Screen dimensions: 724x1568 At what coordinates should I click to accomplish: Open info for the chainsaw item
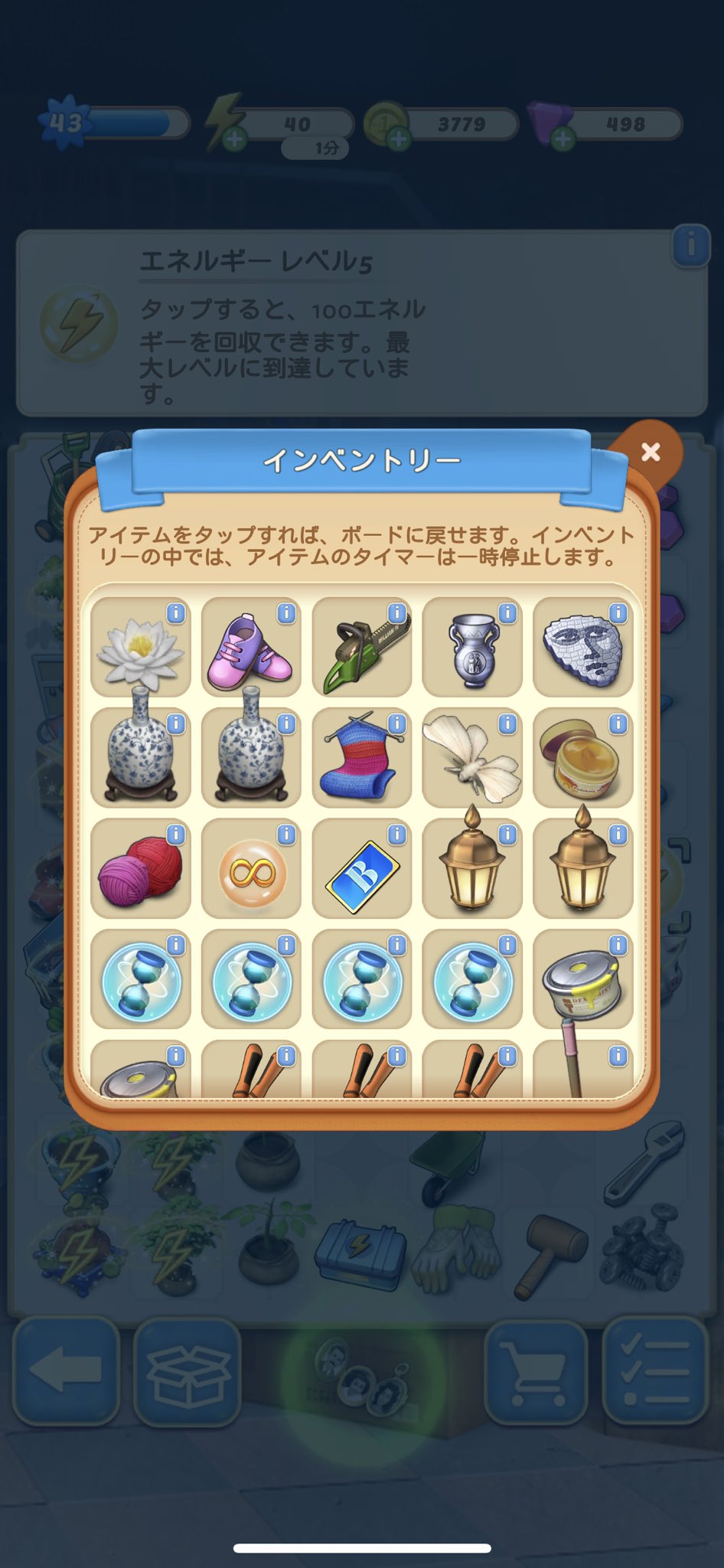click(x=396, y=613)
